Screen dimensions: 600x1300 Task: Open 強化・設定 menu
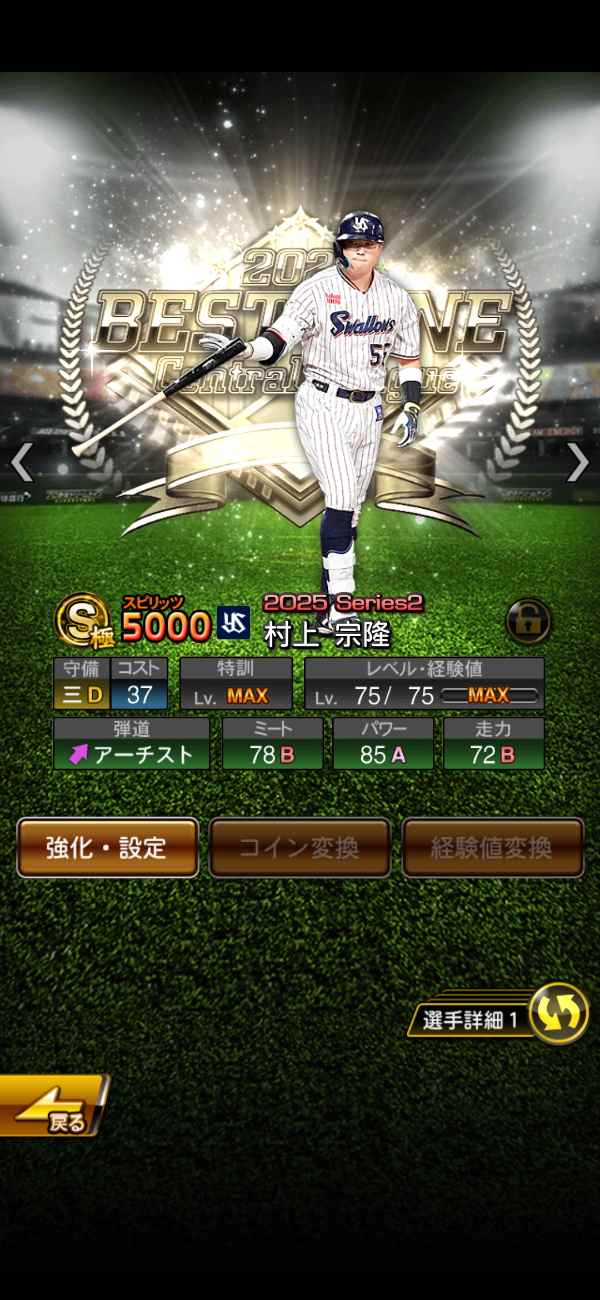(107, 848)
